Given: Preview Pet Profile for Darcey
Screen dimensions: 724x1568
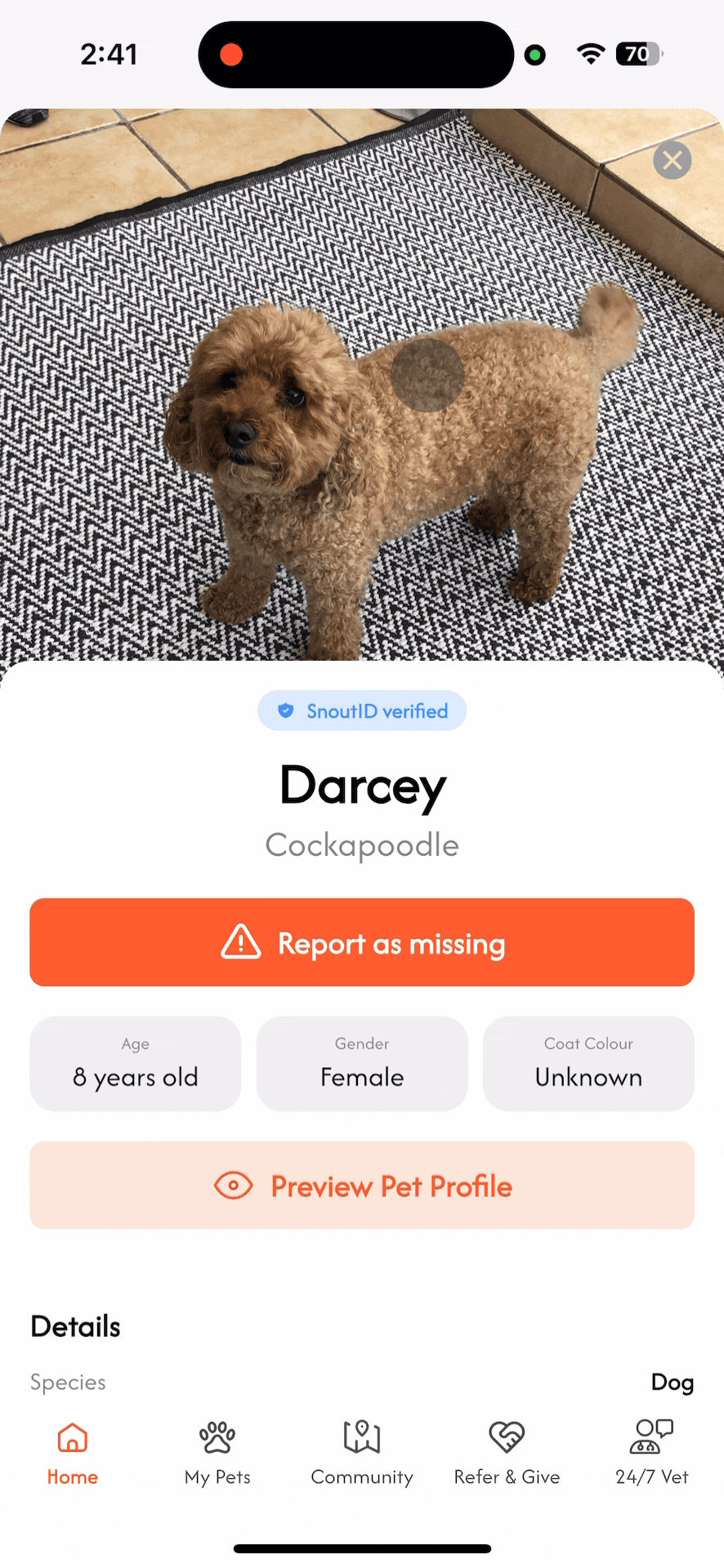Looking at the screenshot, I should pyautogui.click(x=362, y=1185).
